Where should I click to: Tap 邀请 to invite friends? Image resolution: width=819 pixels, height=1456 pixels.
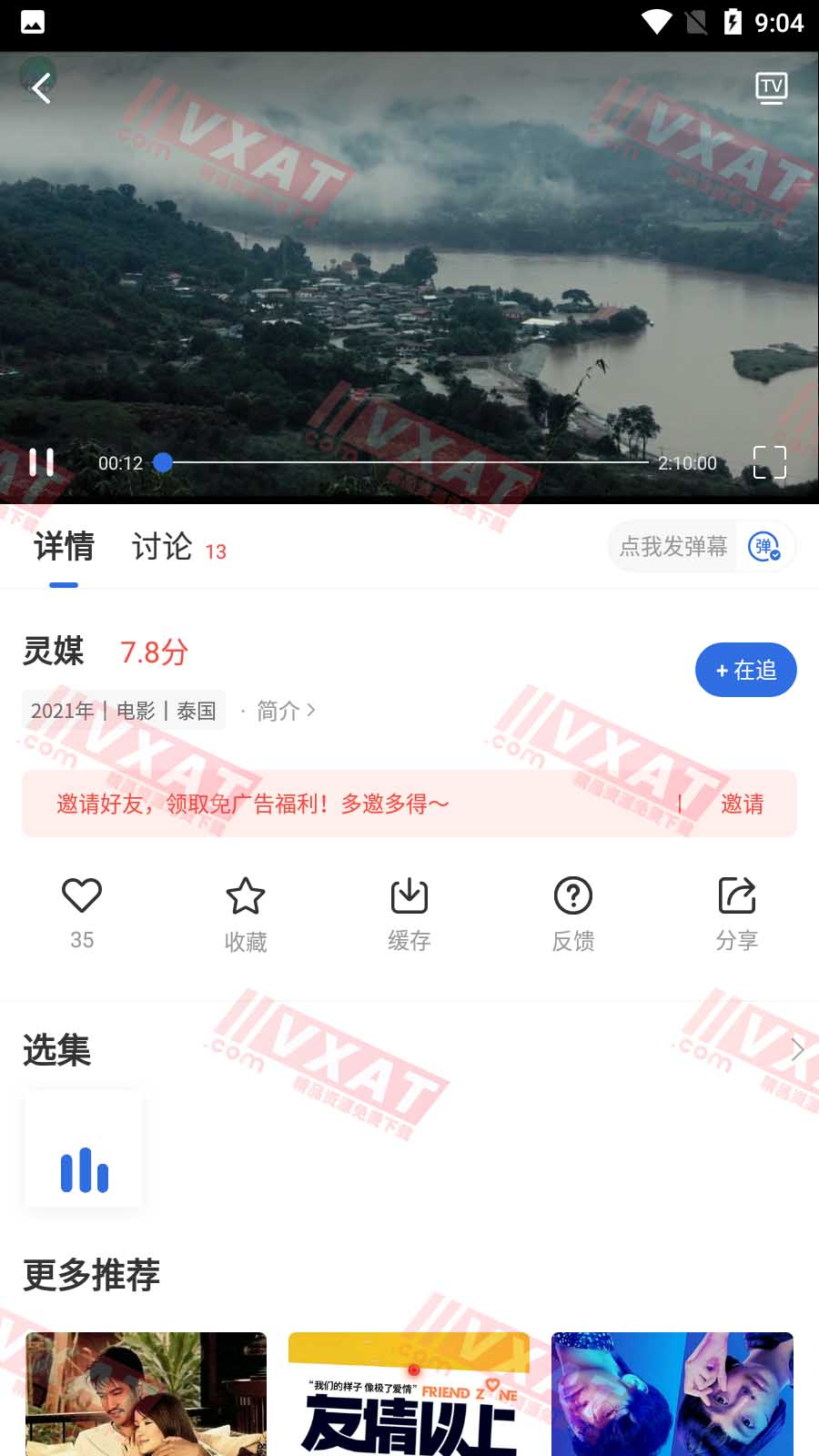click(x=742, y=804)
